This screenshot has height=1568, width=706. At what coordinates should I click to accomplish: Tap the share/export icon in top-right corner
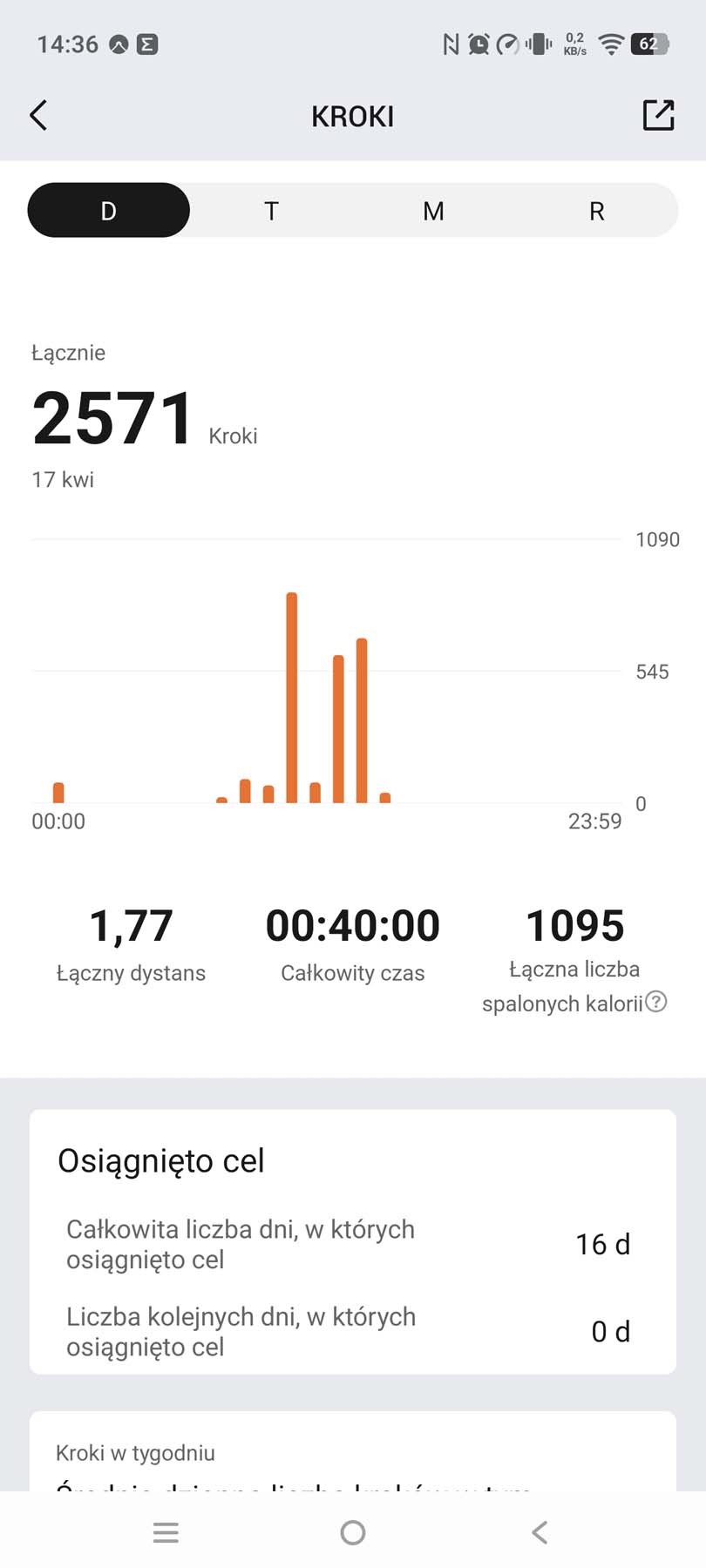[x=659, y=114]
